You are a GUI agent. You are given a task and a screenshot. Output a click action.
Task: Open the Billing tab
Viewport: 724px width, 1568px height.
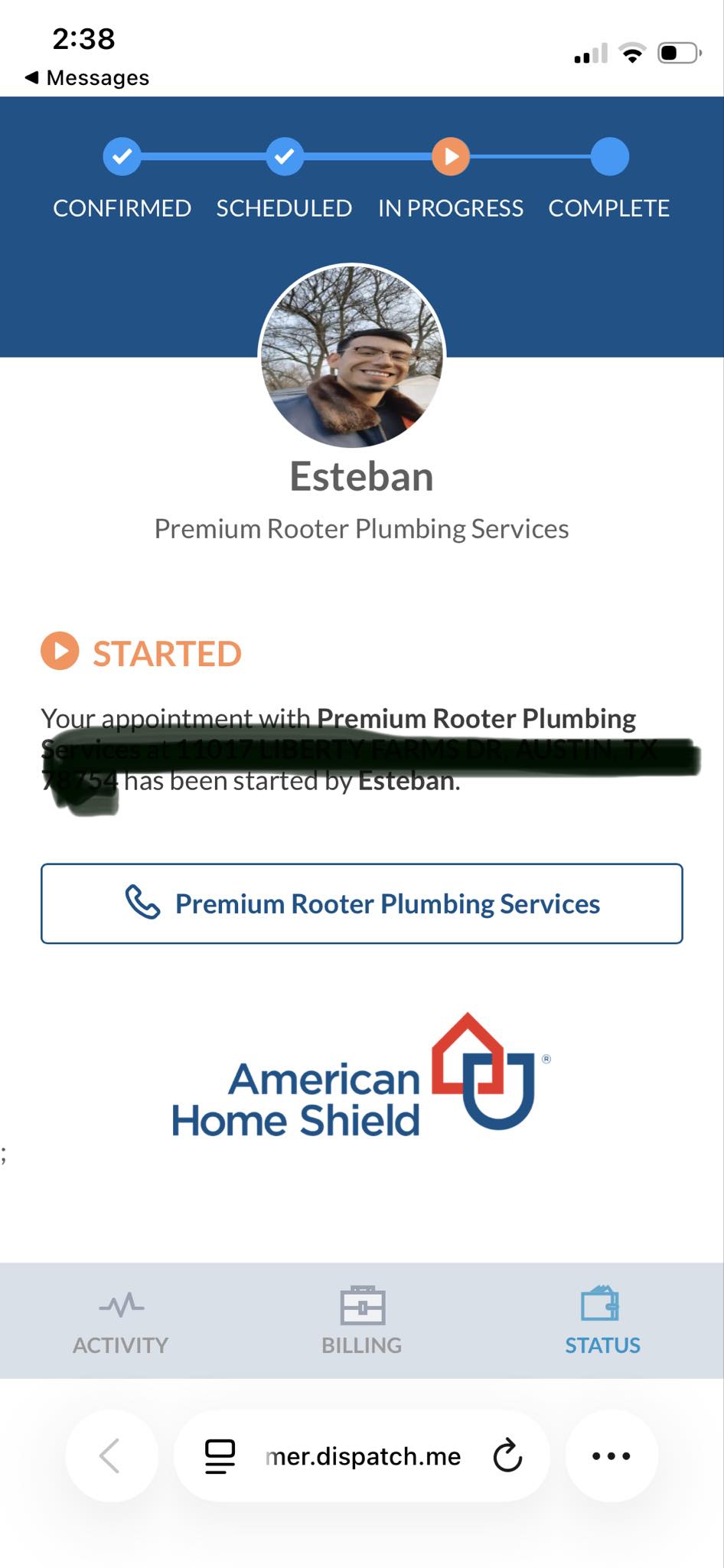[361, 1321]
